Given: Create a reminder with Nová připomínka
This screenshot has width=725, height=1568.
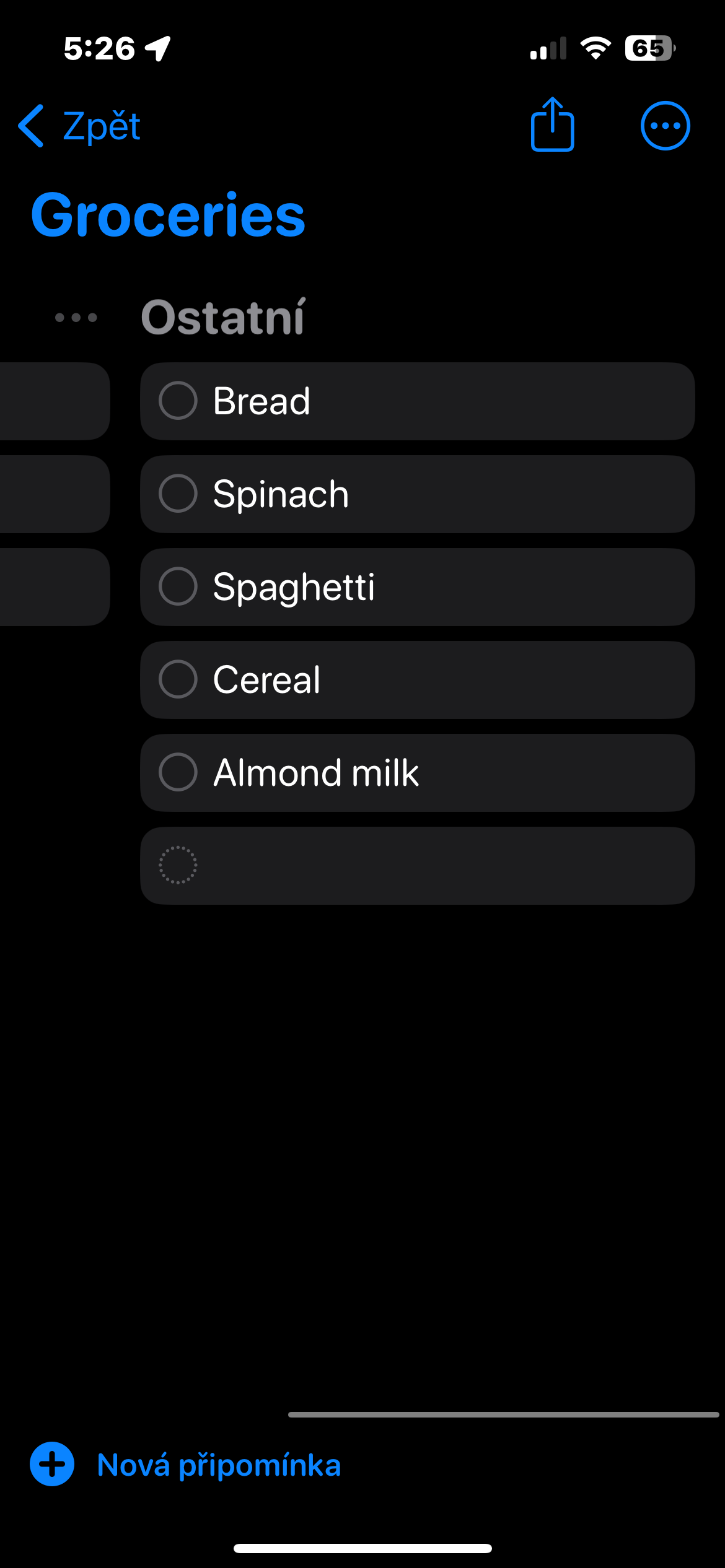Looking at the screenshot, I should pos(186,1465).
